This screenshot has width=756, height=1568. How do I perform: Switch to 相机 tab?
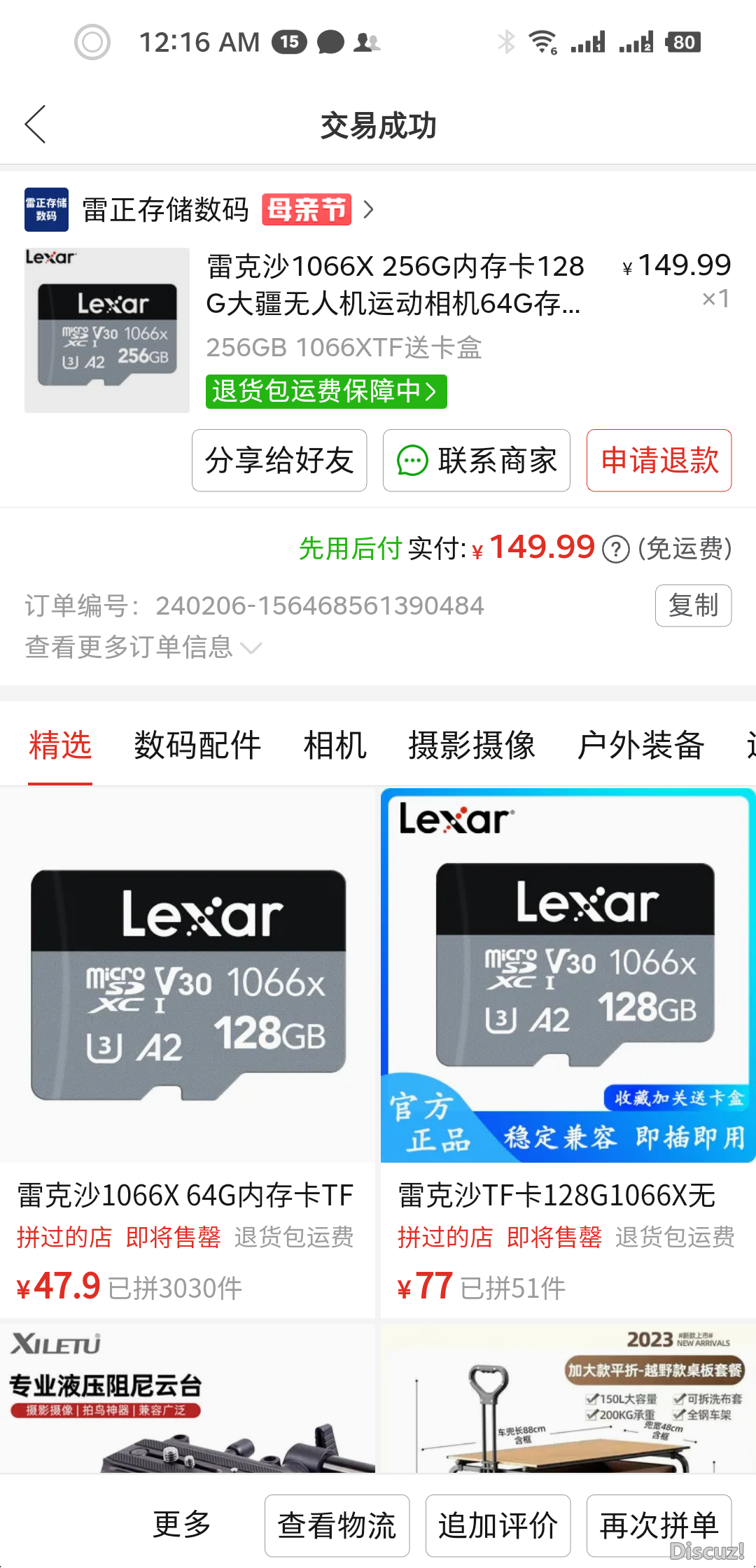(335, 745)
